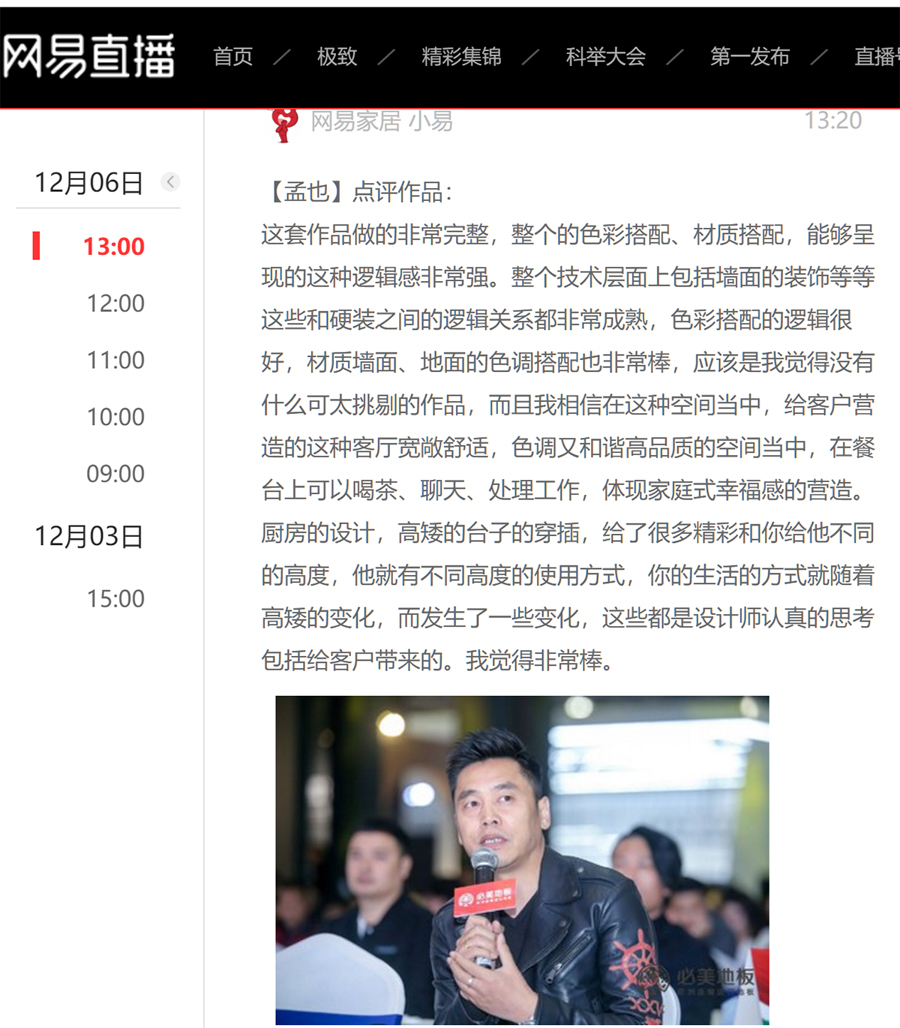
Task: Jump to the 12:00 timeline entry
Action: (115, 303)
